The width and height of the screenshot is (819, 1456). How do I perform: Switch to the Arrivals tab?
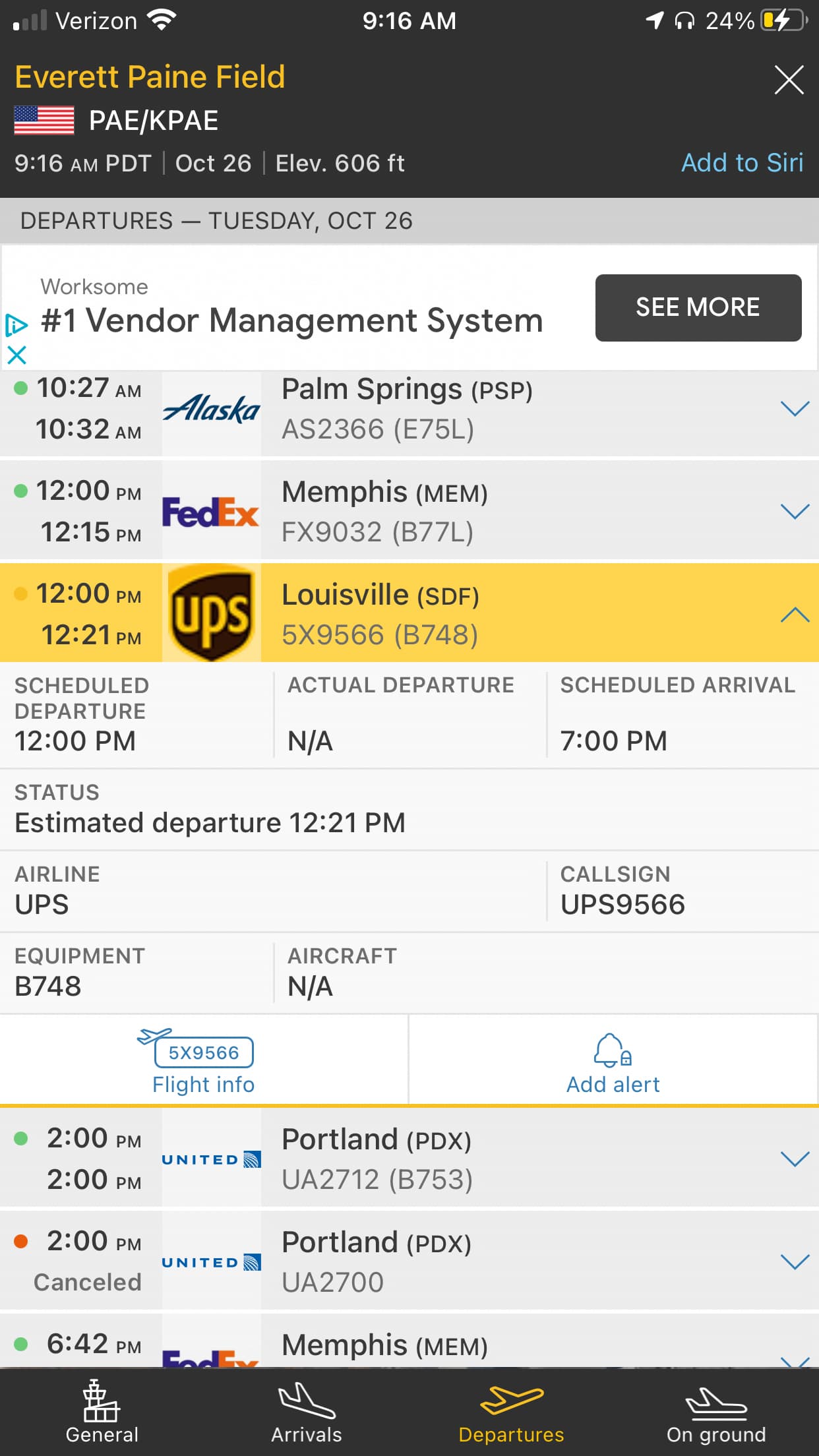tap(307, 1412)
